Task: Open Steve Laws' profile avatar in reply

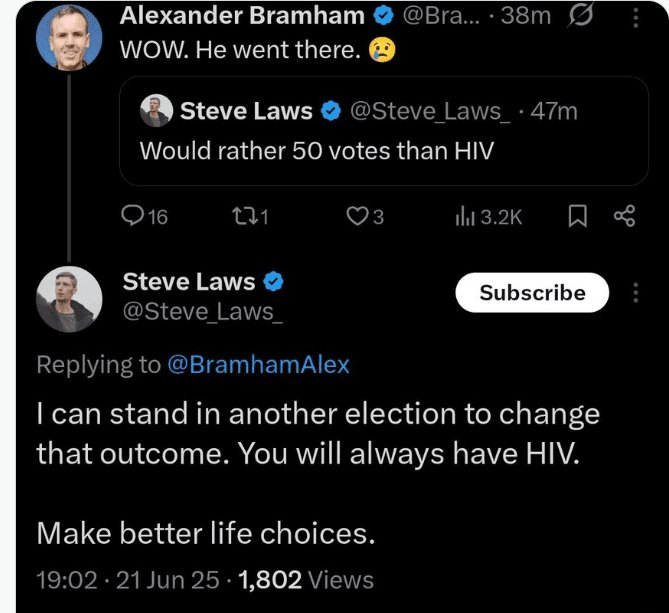Action: (x=68, y=299)
